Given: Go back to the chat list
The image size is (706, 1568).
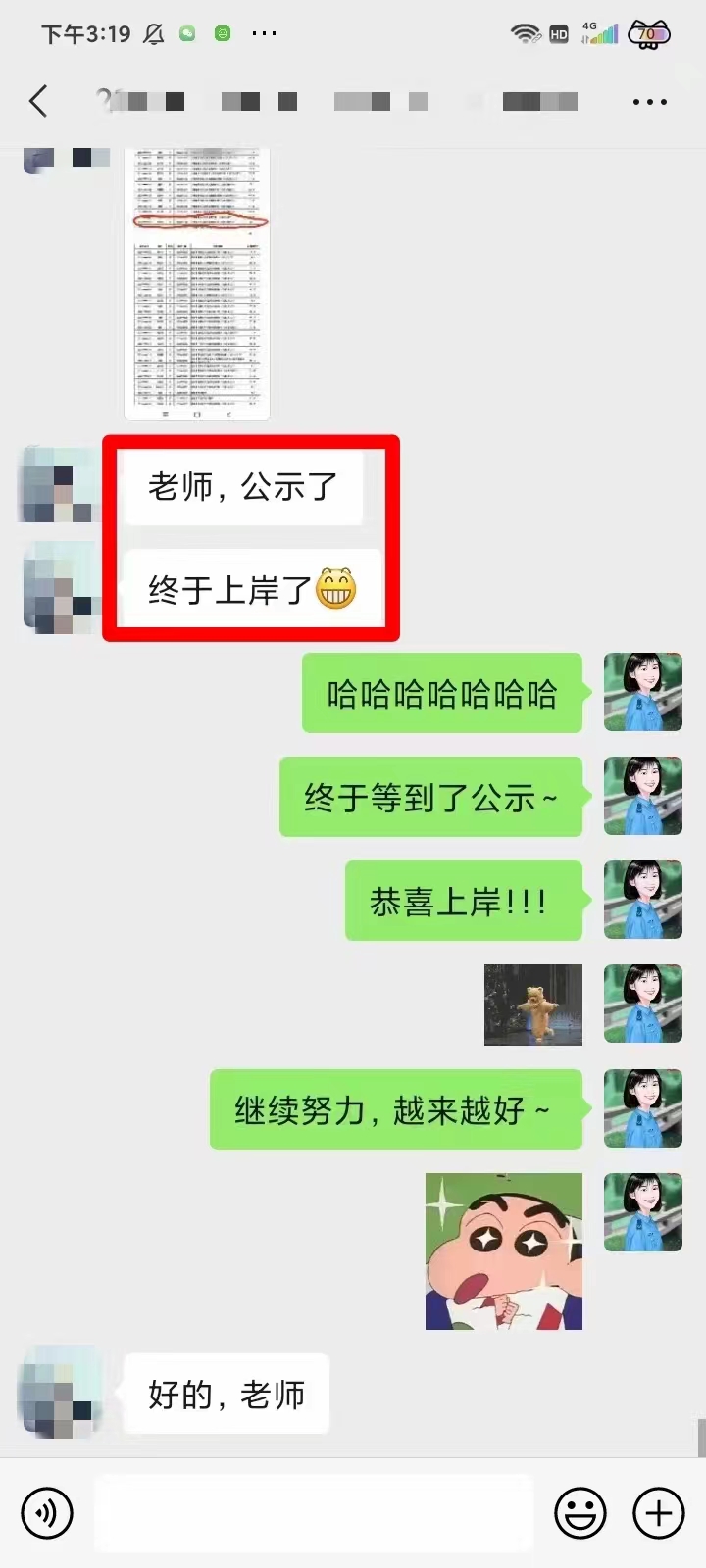Looking at the screenshot, I should pyautogui.click(x=38, y=101).
